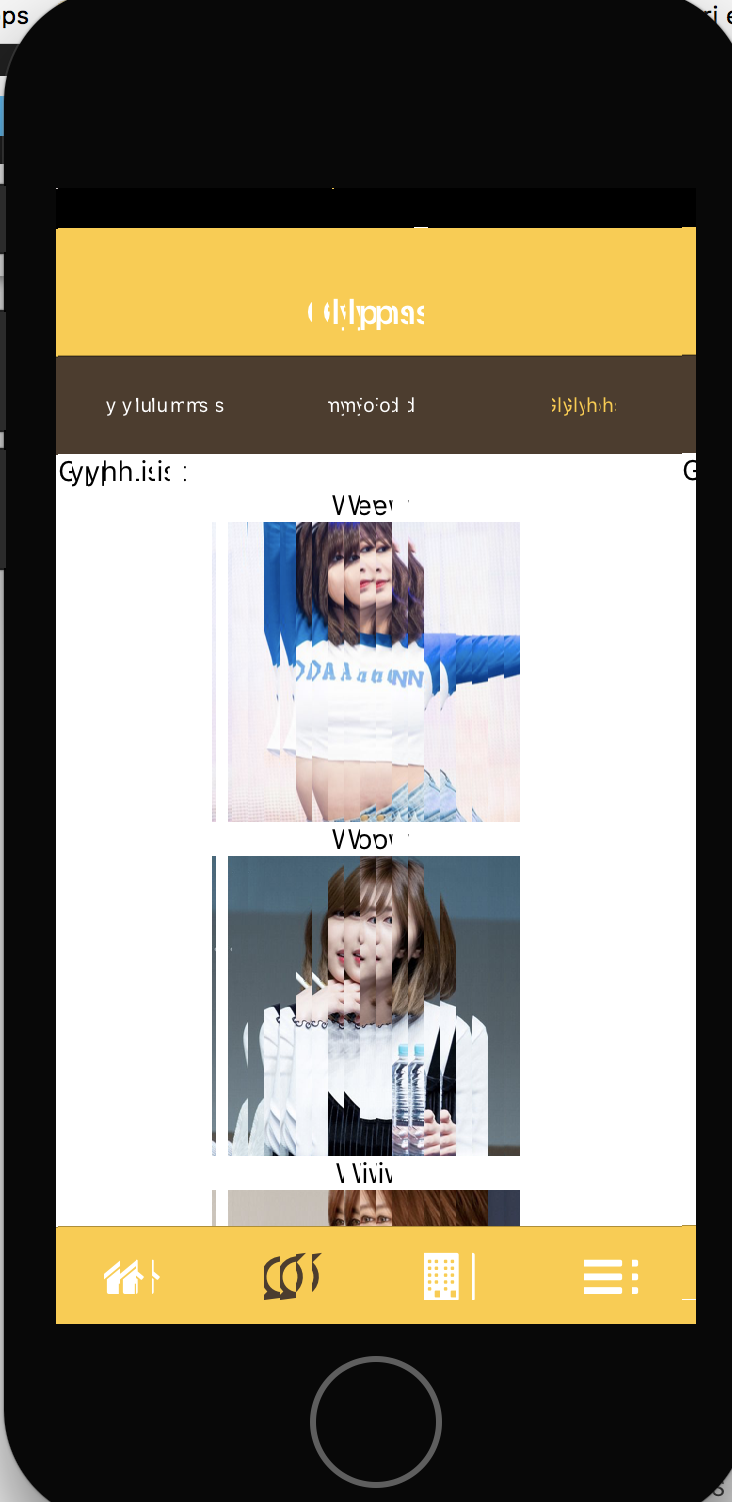This screenshot has height=1502, width=732.
Task: Go to the home tab with house icon
Action: pos(133,1277)
